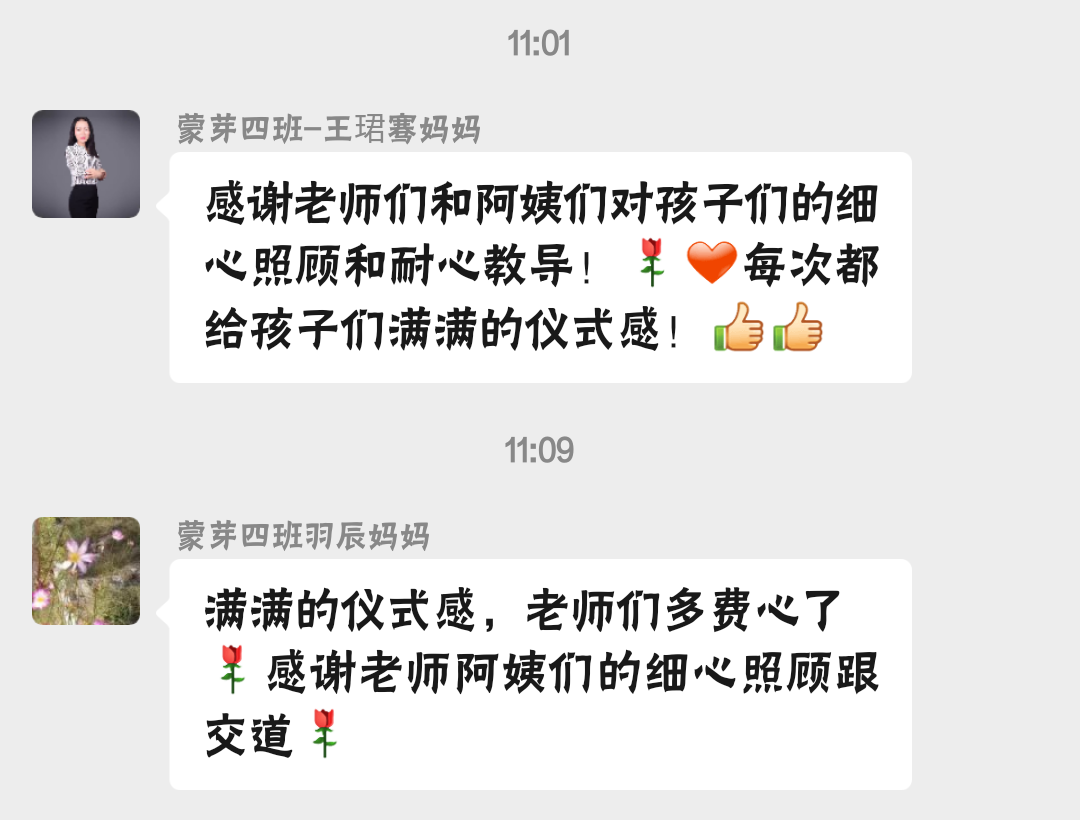
Task: Open the profile photo of 王珺骞妈妈
Action: [86, 164]
